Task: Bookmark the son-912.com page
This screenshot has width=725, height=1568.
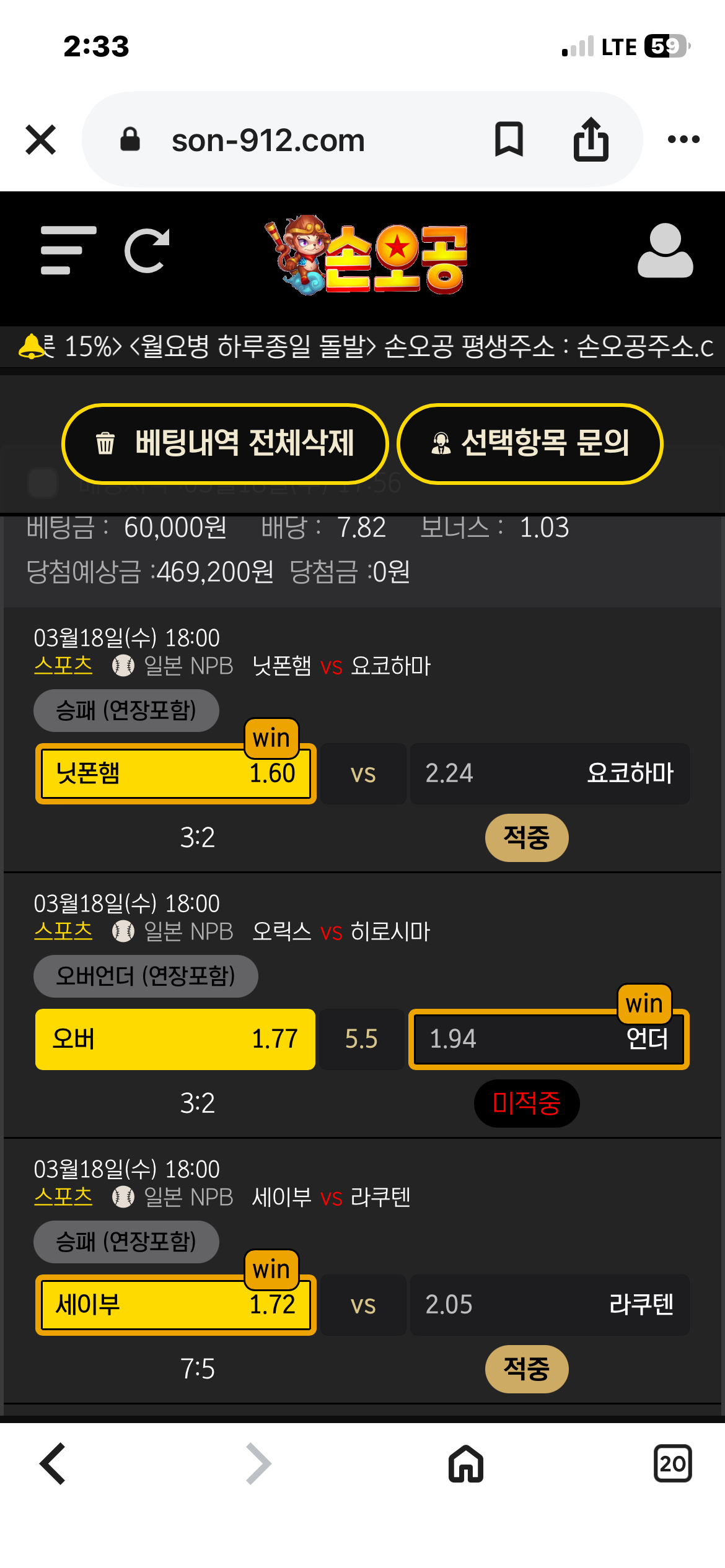Action: pyautogui.click(x=509, y=139)
